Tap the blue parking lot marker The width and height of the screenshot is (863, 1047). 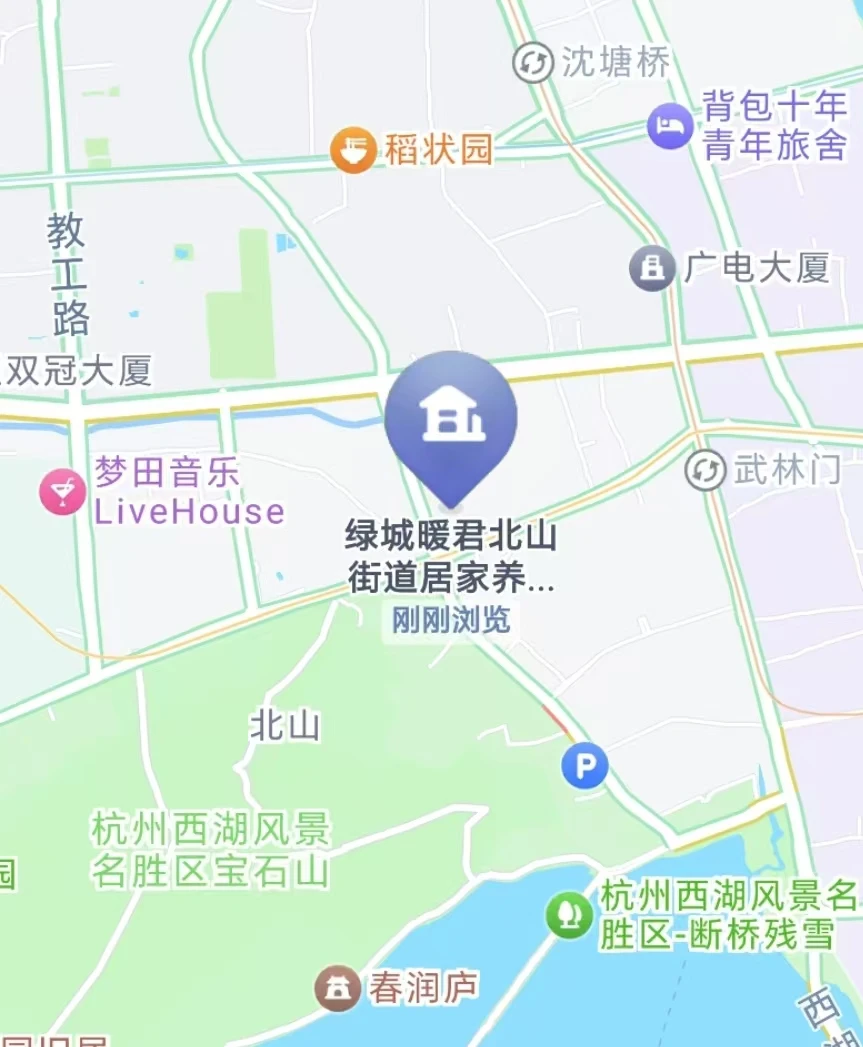click(584, 767)
